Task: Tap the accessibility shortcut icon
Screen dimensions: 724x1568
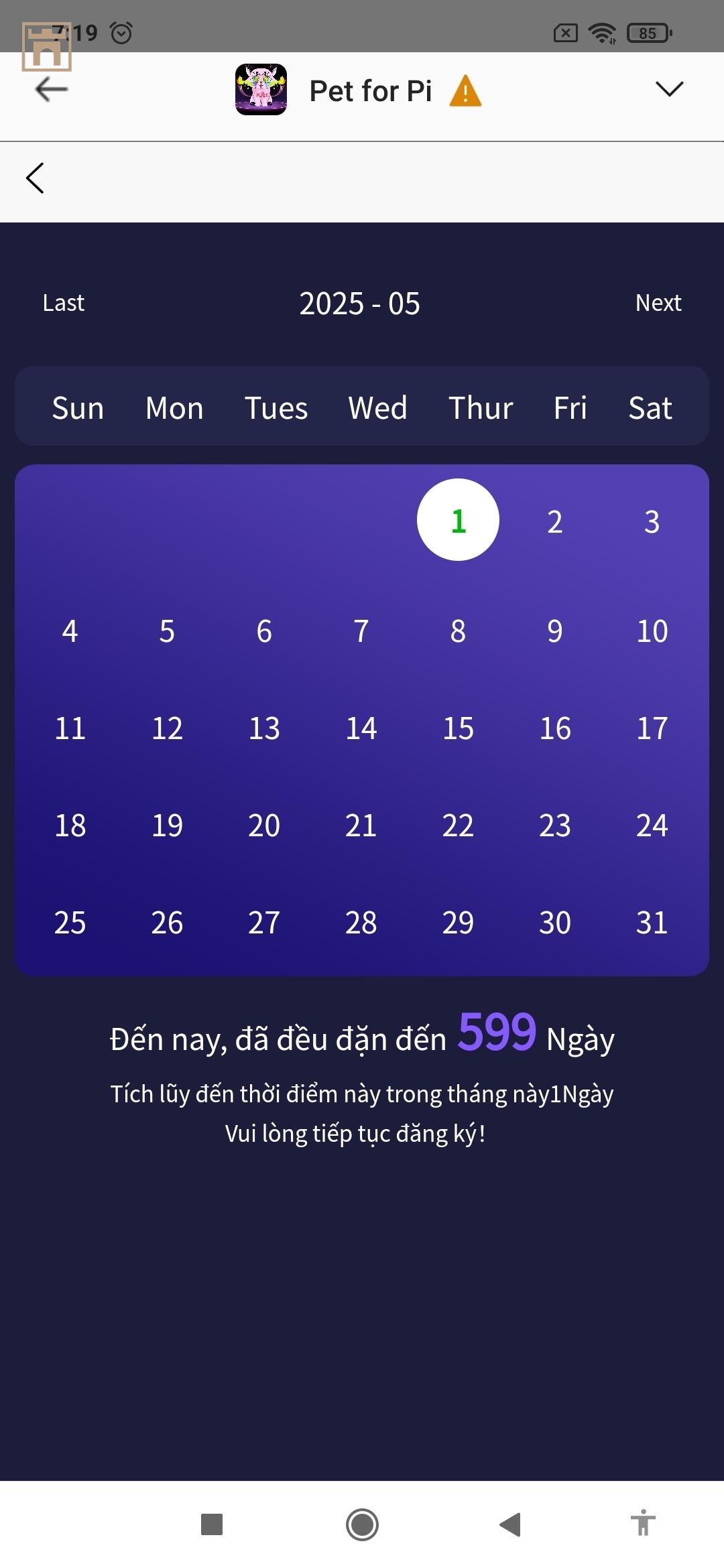Action: click(642, 1523)
